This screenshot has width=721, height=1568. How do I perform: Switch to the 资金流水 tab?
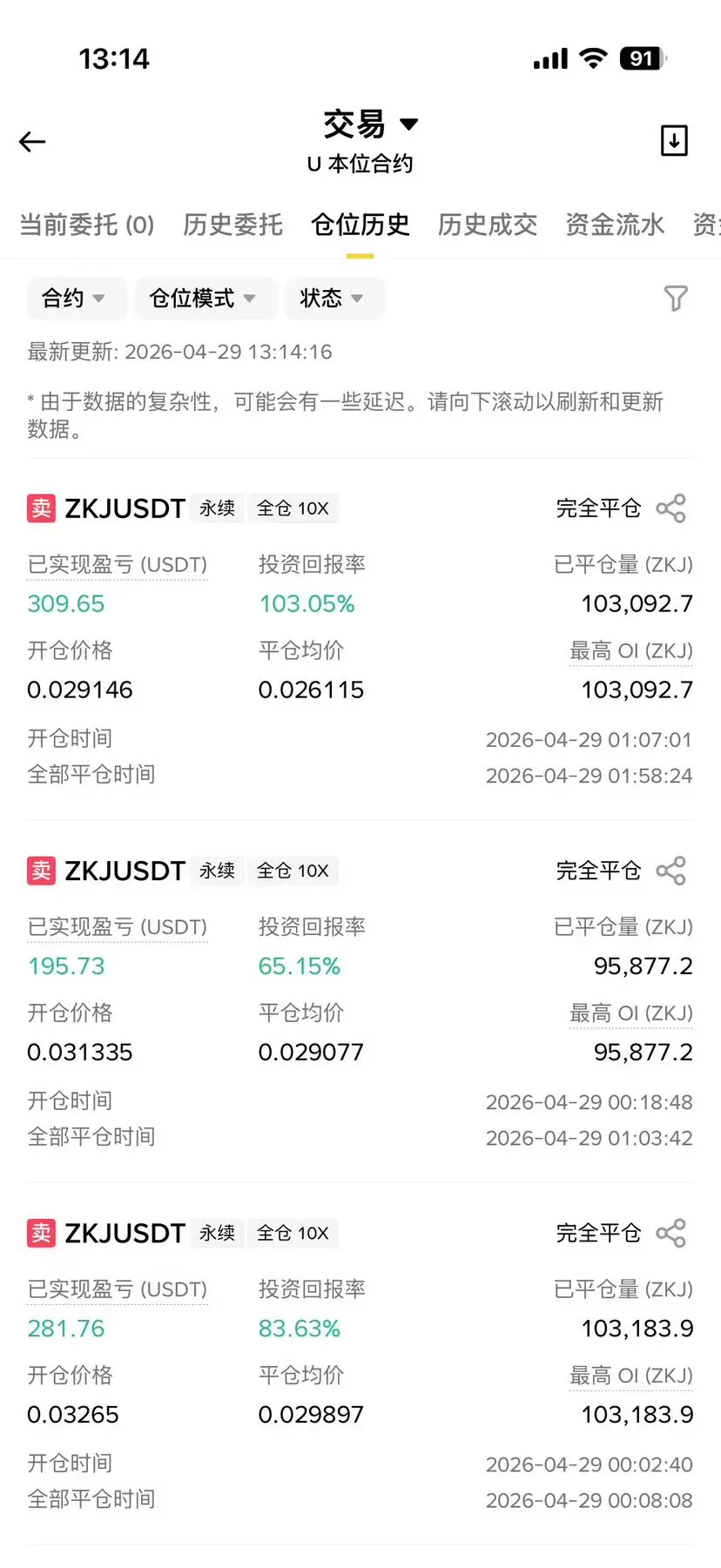[615, 225]
